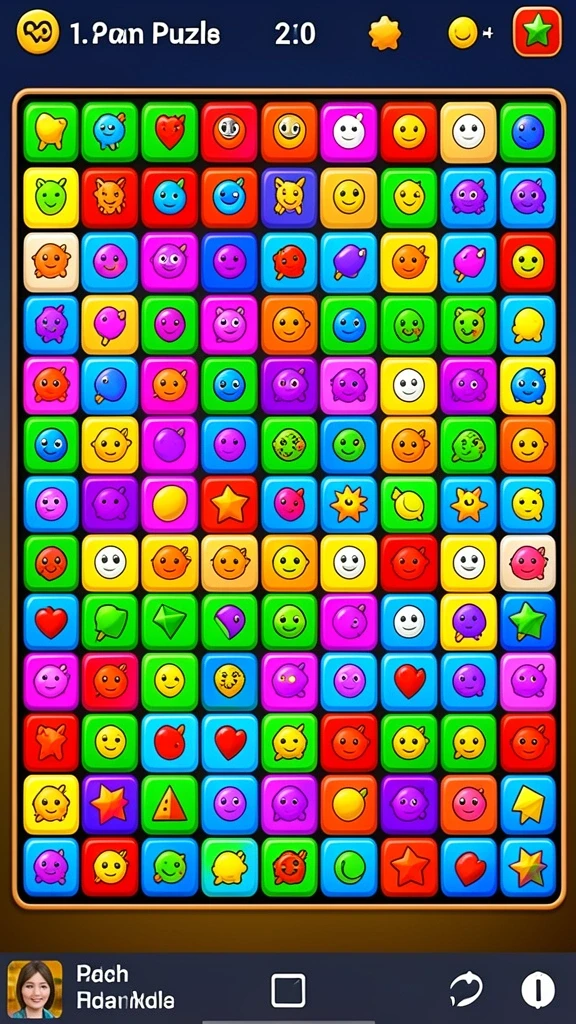The image size is (576, 1024).
Task: Tap the square outline button at bottom
Action: [x=288, y=990]
